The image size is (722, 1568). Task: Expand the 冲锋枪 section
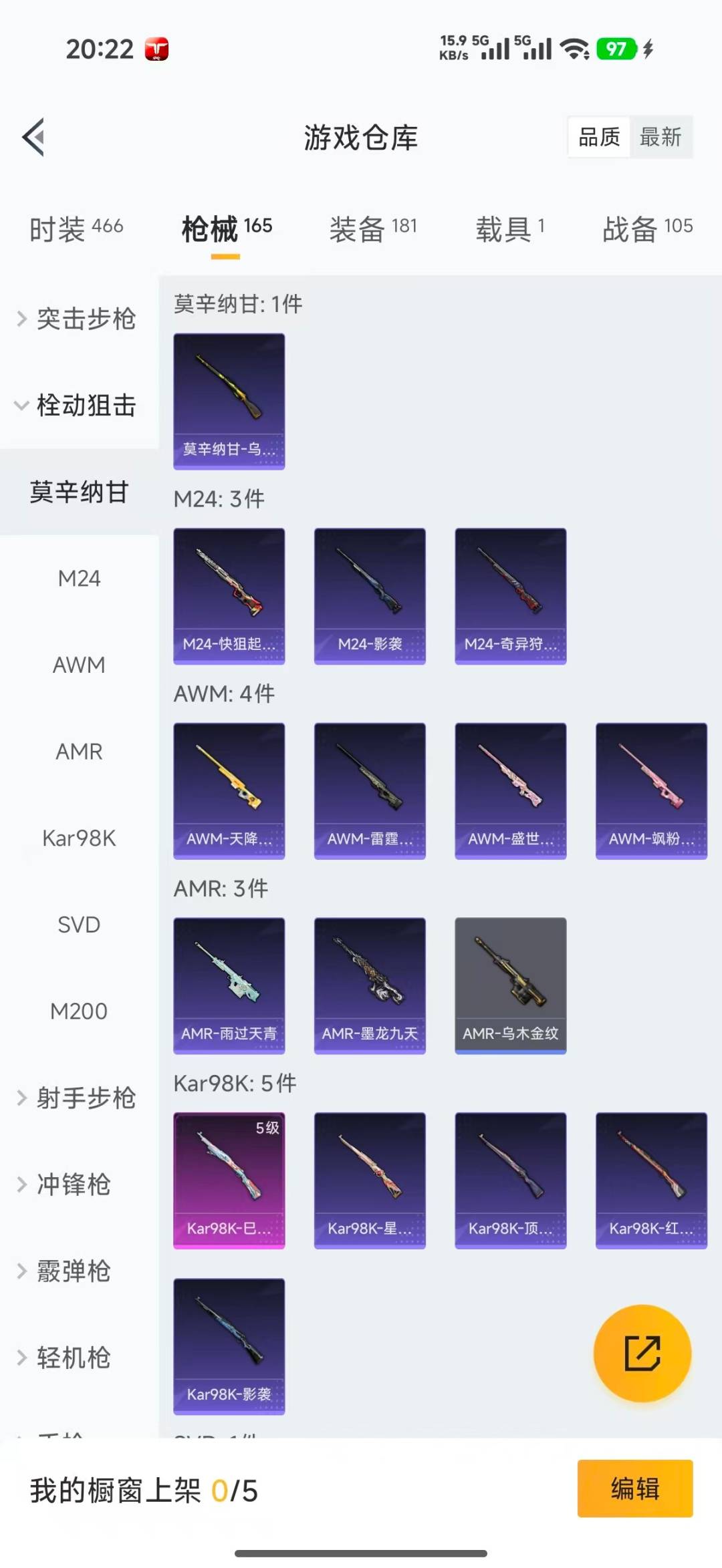click(x=74, y=1185)
